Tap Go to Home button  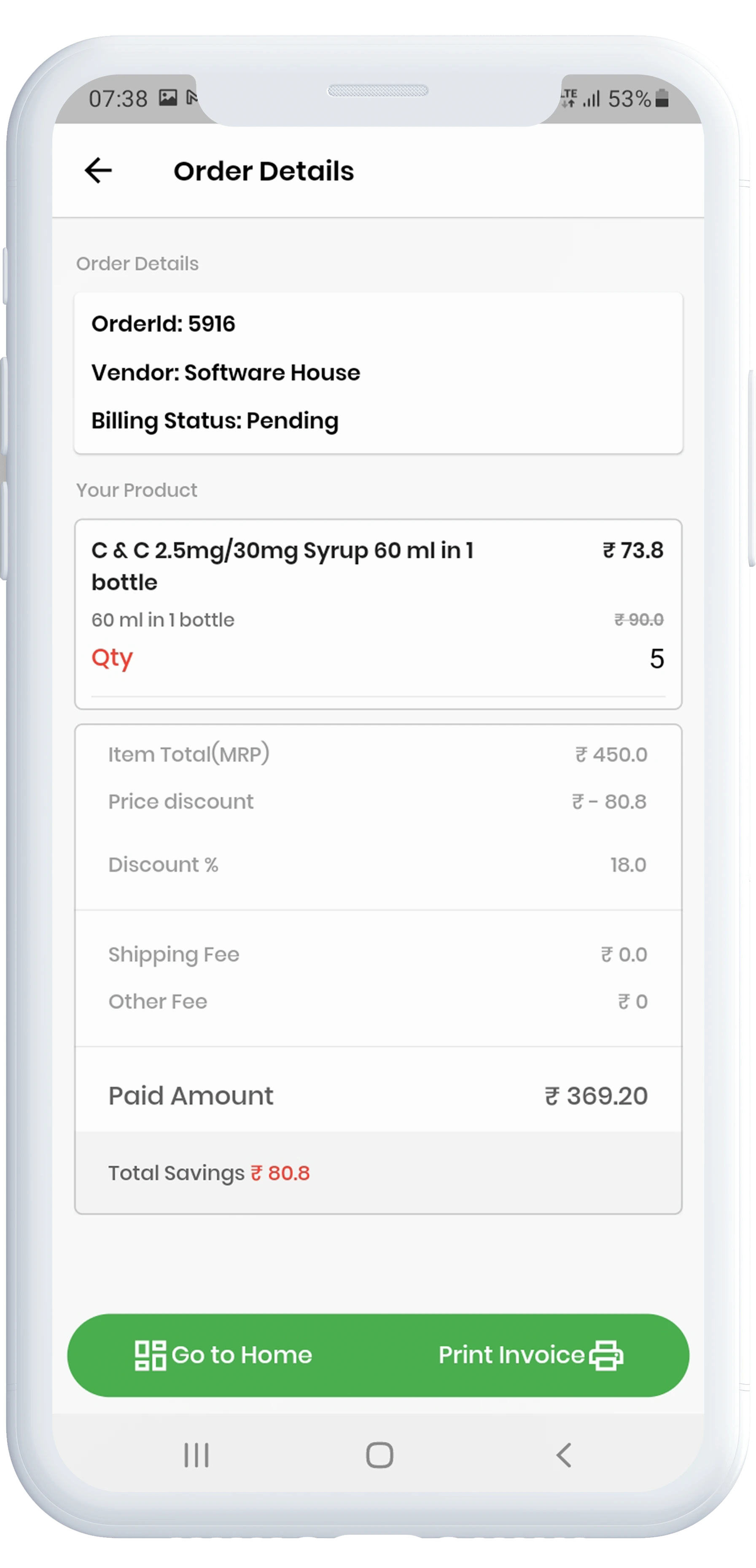coord(223,1355)
